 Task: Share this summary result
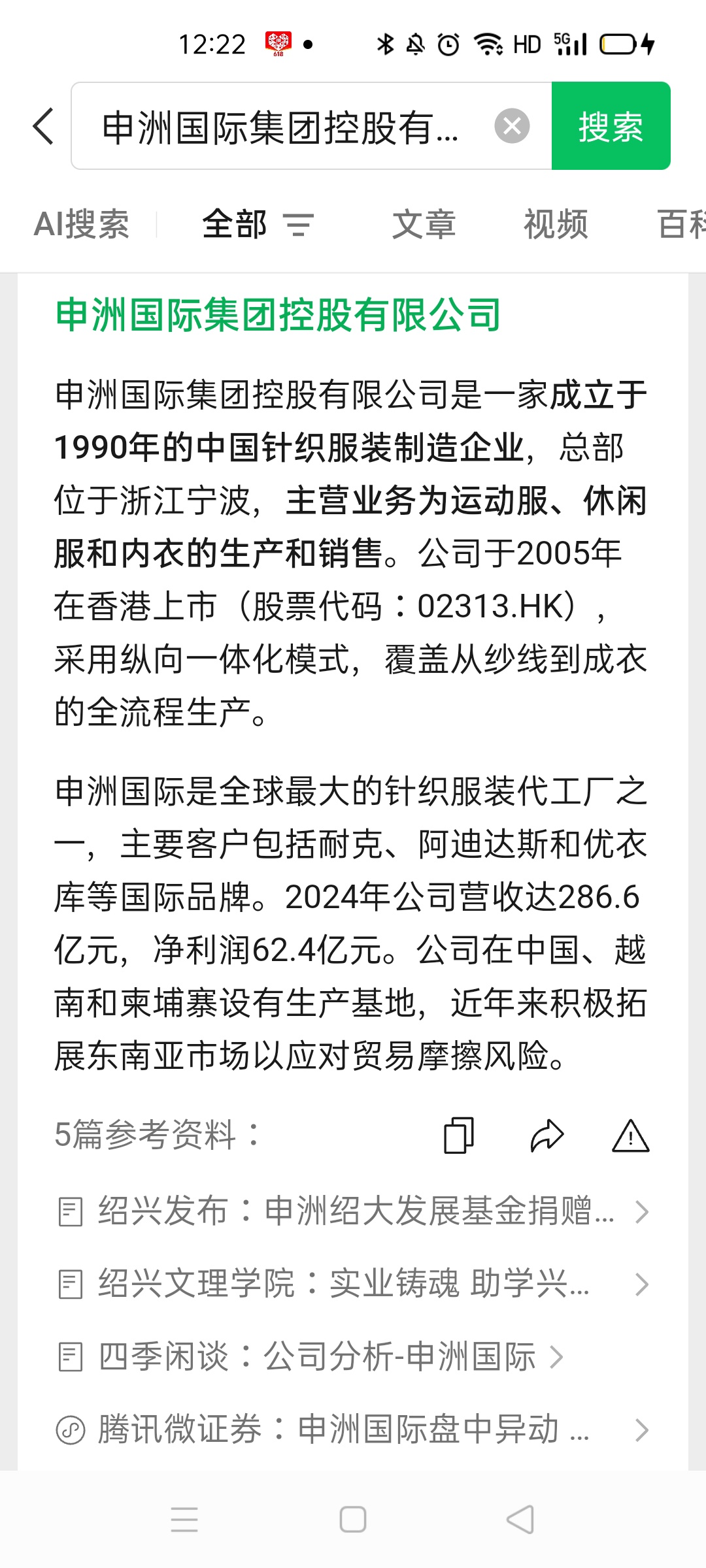point(546,1135)
